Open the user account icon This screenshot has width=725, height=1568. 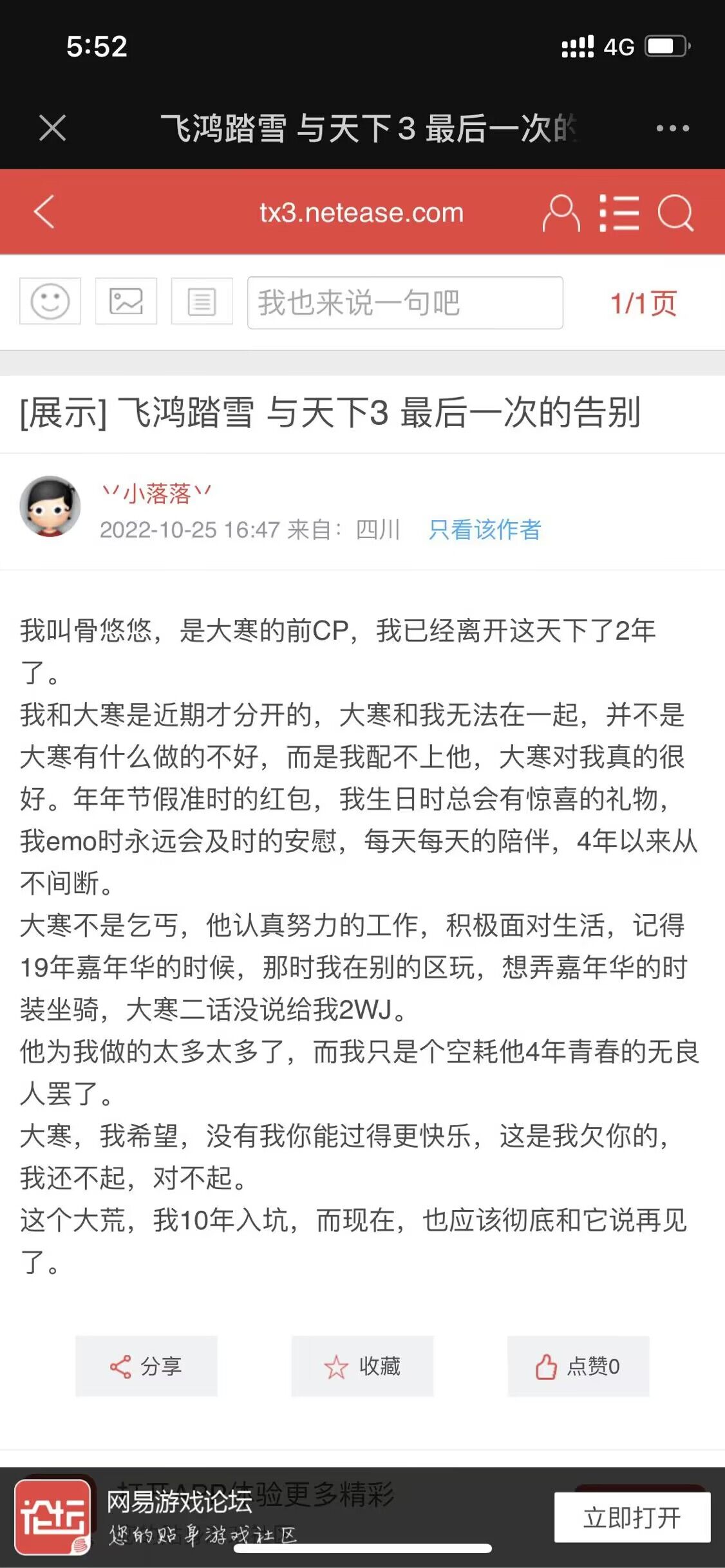(x=561, y=212)
